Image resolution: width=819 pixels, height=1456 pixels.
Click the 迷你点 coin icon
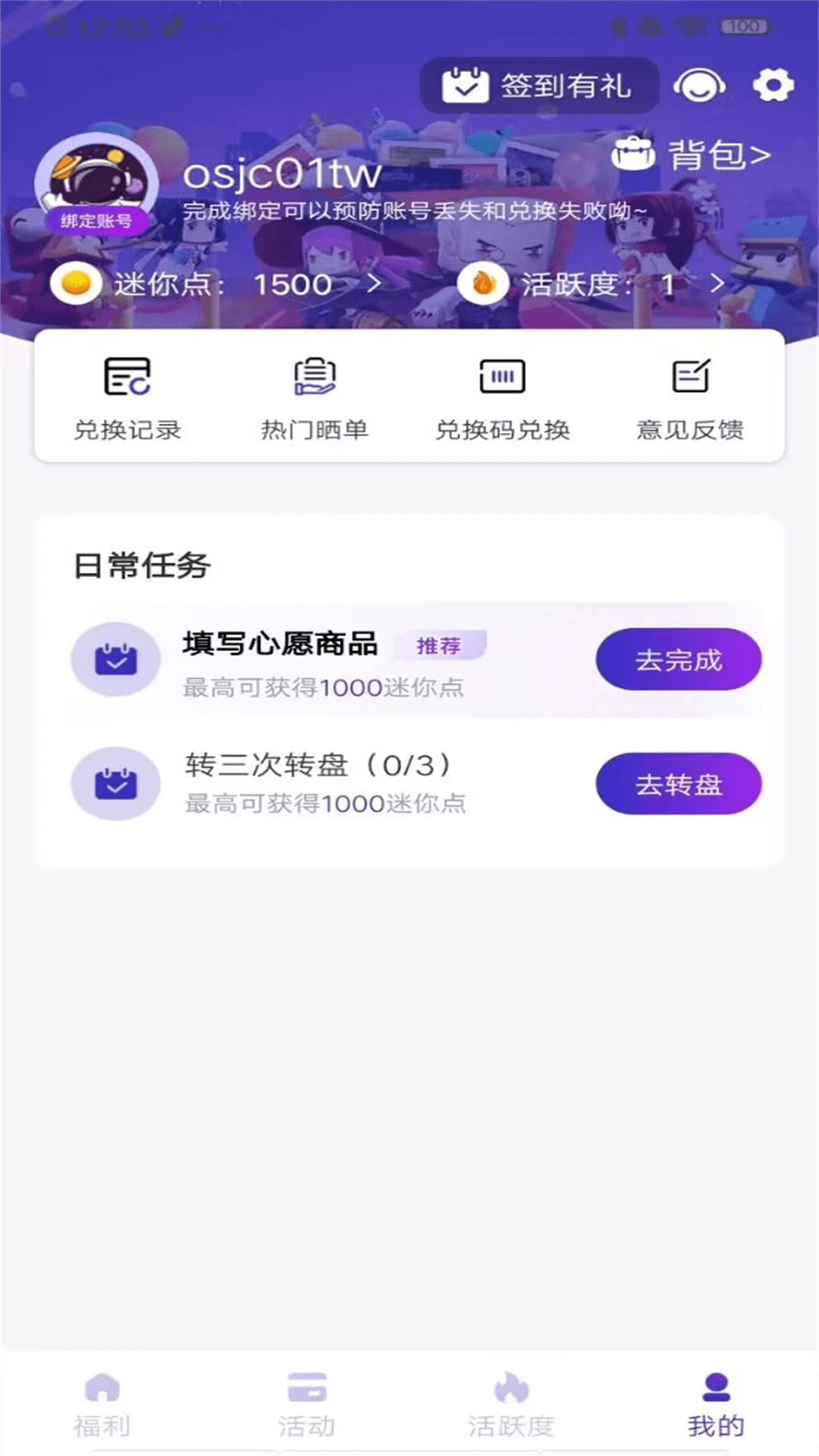[x=77, y=284]
